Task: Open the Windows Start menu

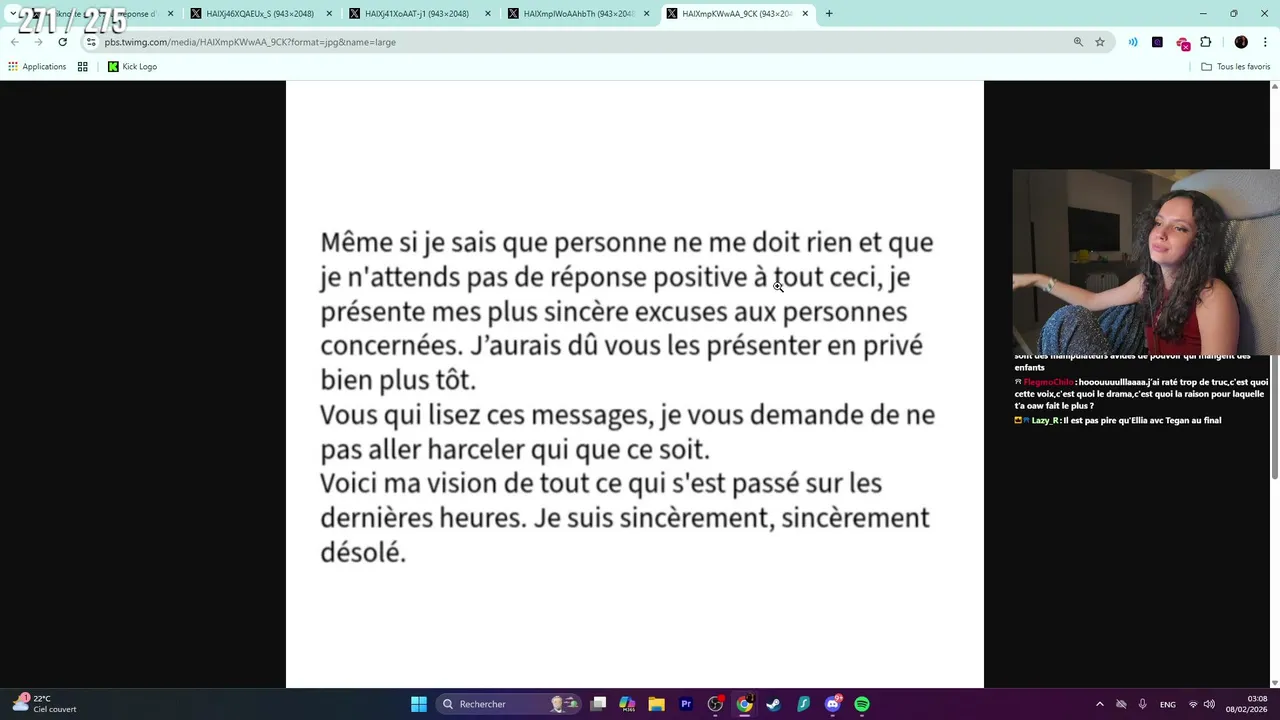Action: point(419,704)
